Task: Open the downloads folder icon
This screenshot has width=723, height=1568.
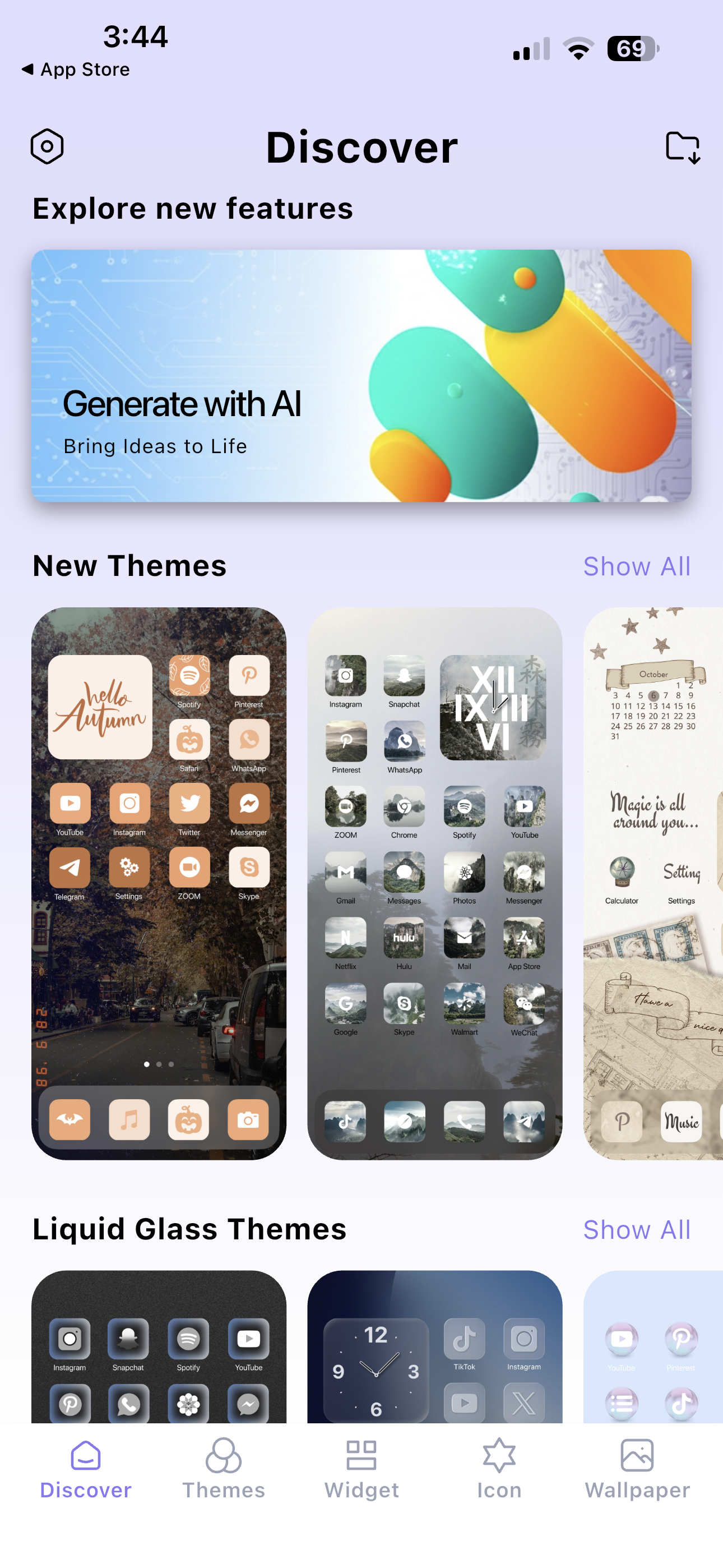Action: click(683, 147)
